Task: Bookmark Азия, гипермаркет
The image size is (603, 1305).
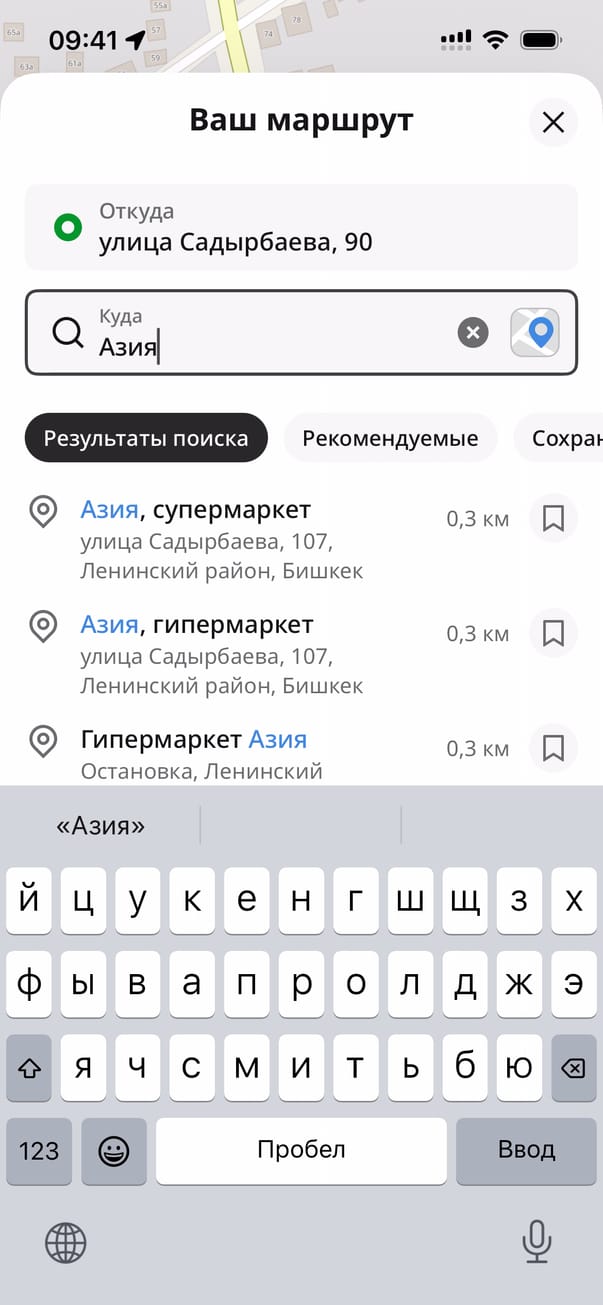Action: (x=553, y=633)
